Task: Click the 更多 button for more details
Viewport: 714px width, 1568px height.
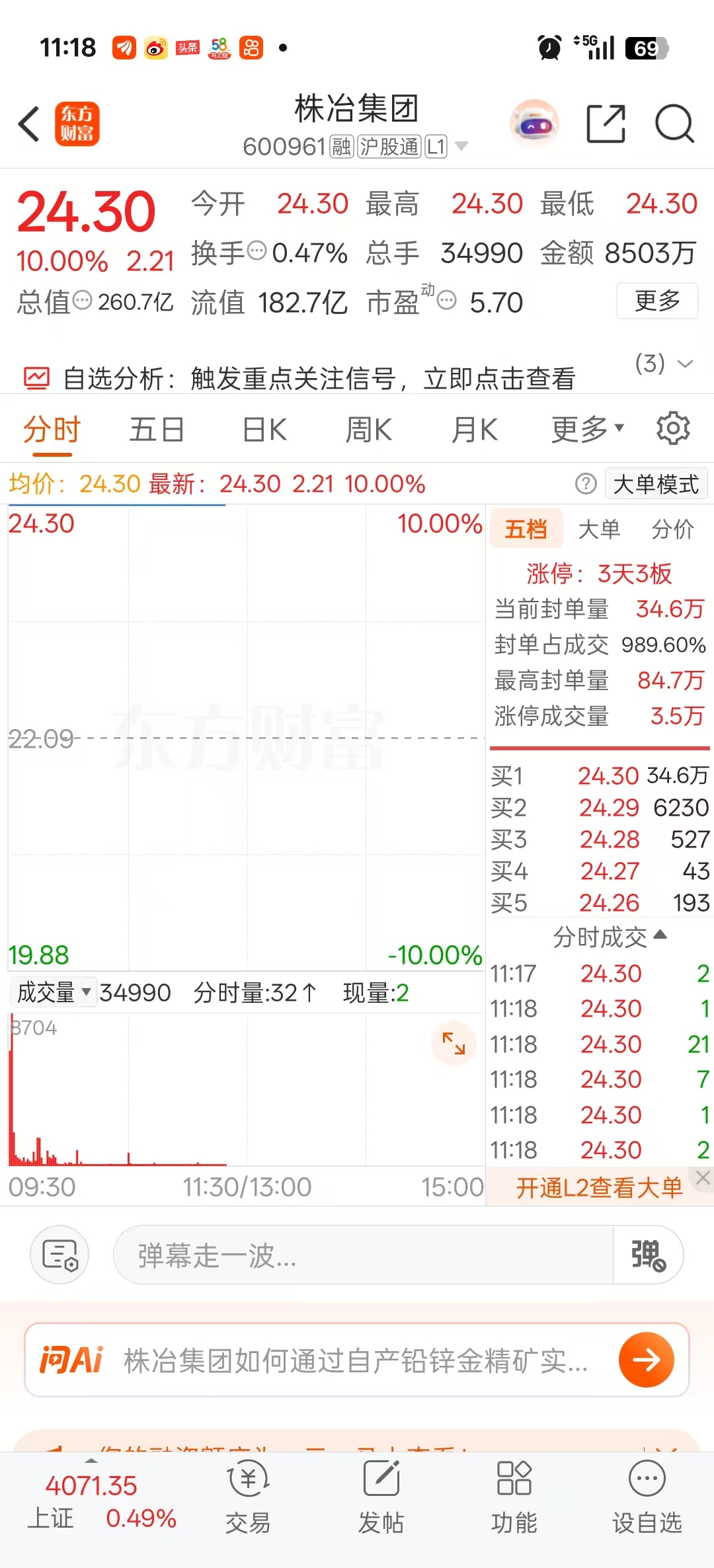Action: [656, 301]
